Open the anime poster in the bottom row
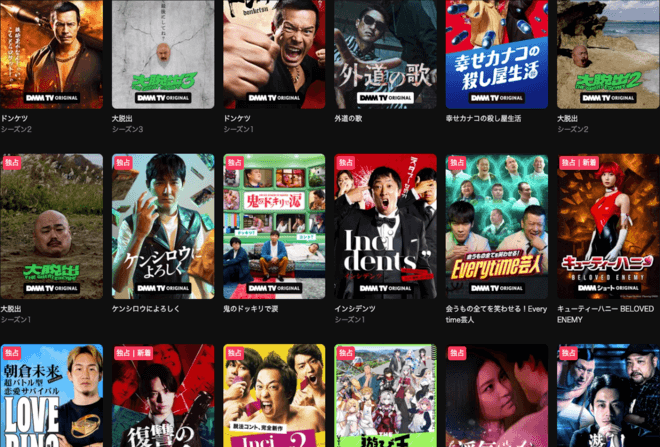 (x=385, y=398)
